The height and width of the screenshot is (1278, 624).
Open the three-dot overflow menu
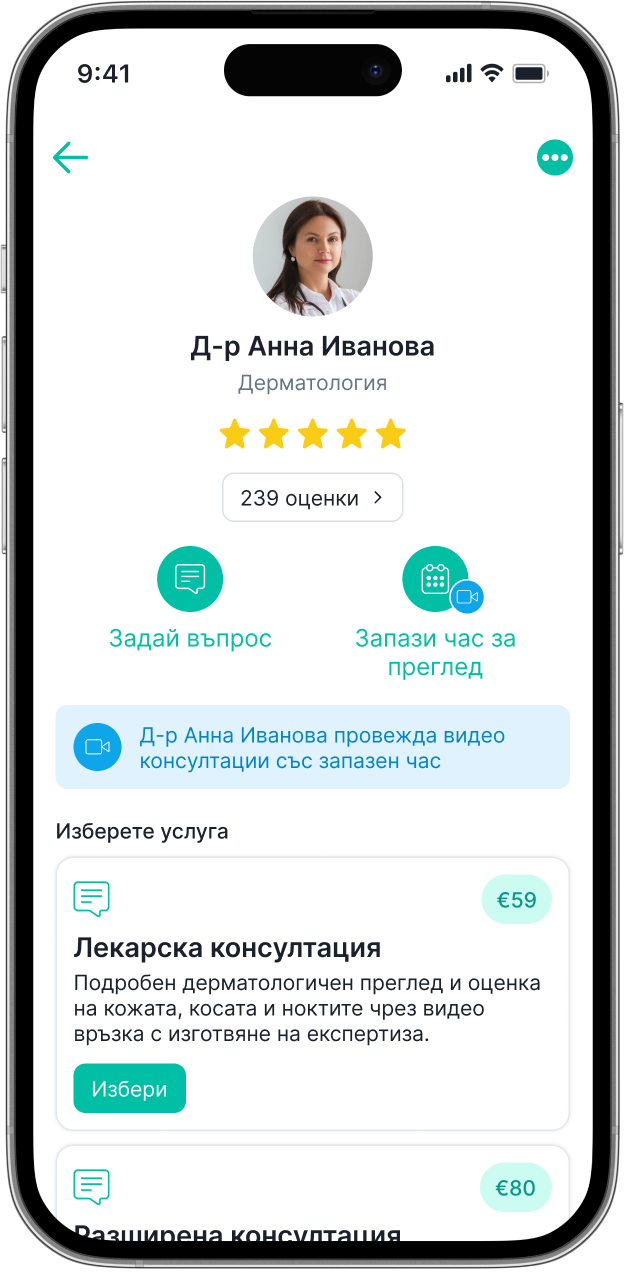pos(555,157)
